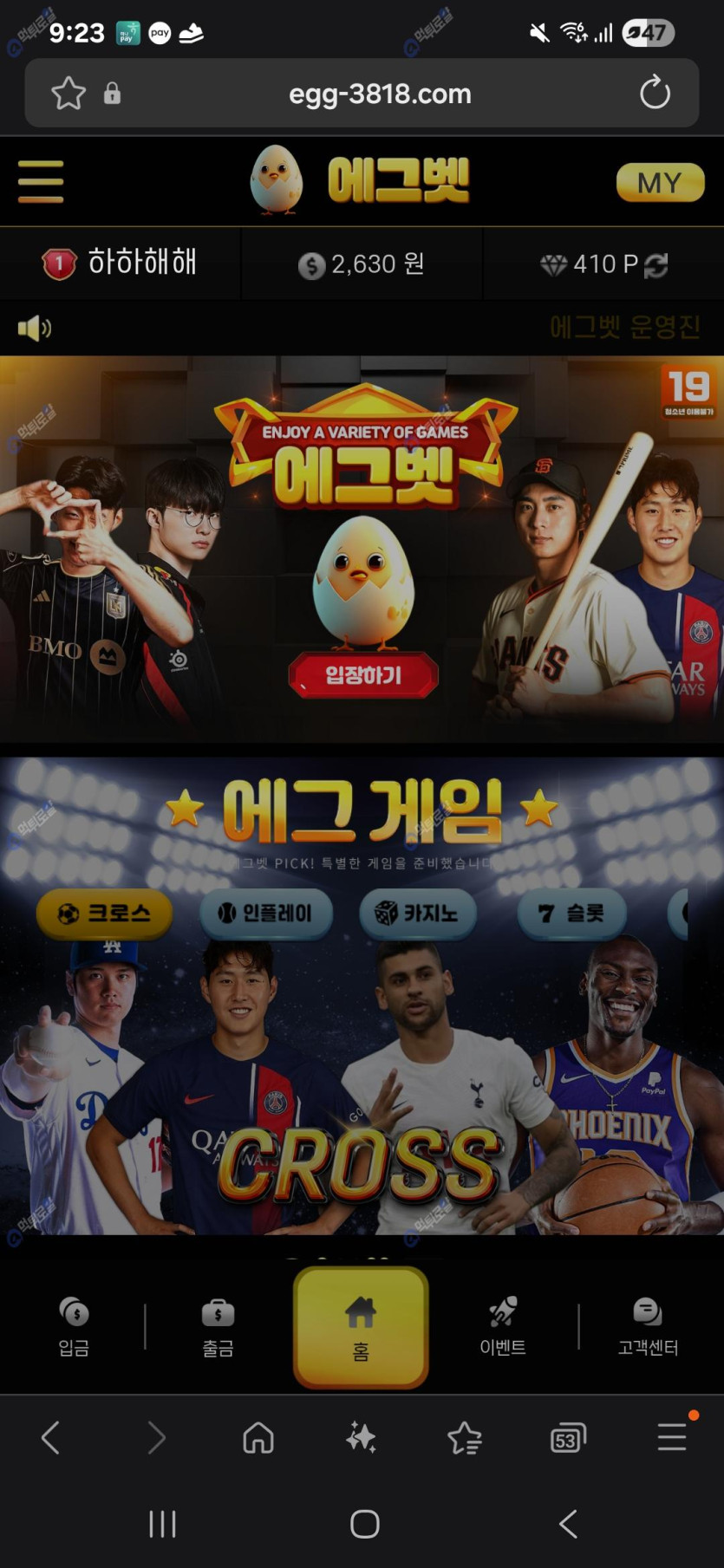This screenshot has width=724, height=1568.
Task: Open the hamburger drawer menu
Action: [41, 182]
